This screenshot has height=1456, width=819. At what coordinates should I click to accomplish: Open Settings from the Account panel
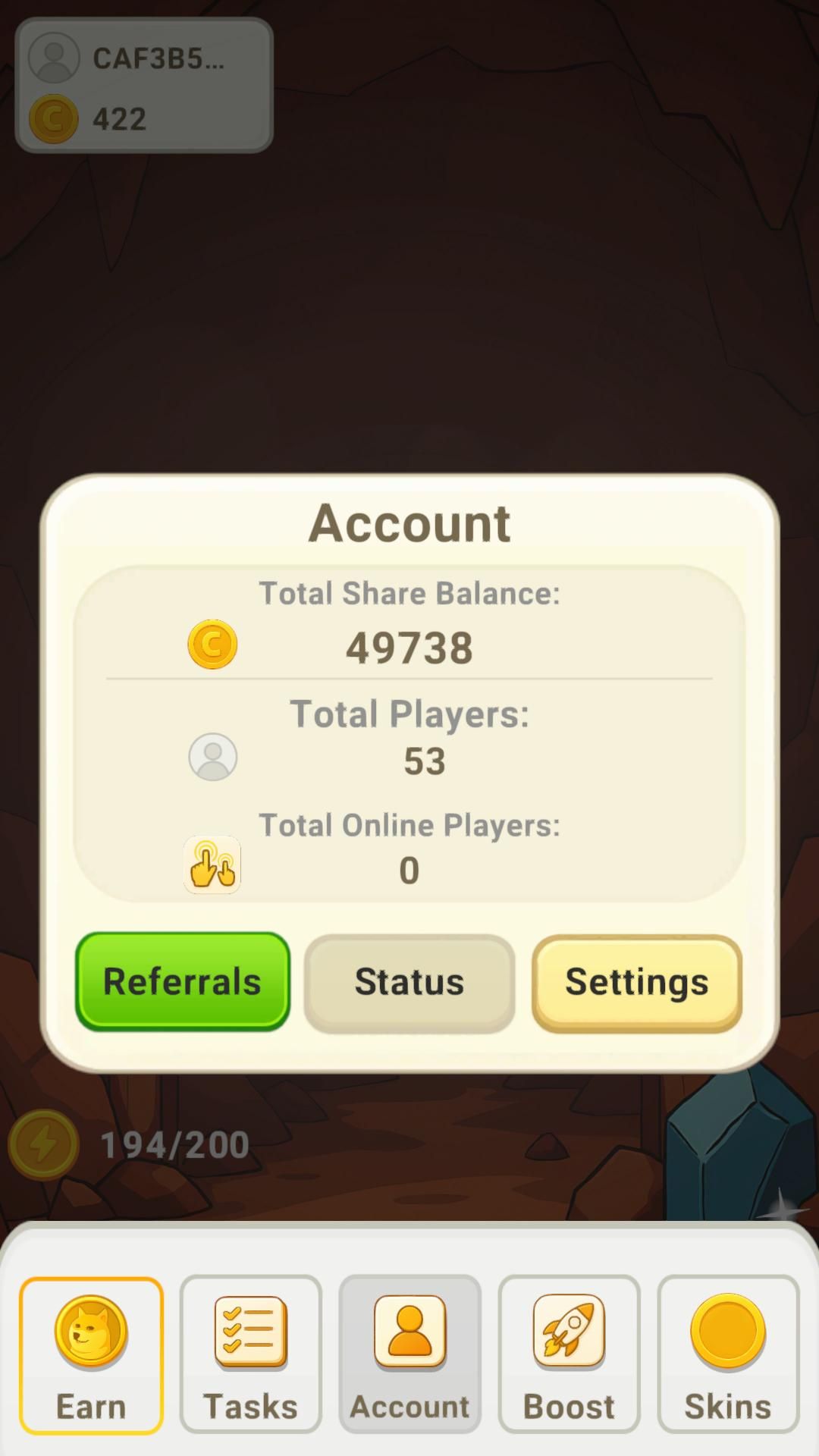pos(637,983)
